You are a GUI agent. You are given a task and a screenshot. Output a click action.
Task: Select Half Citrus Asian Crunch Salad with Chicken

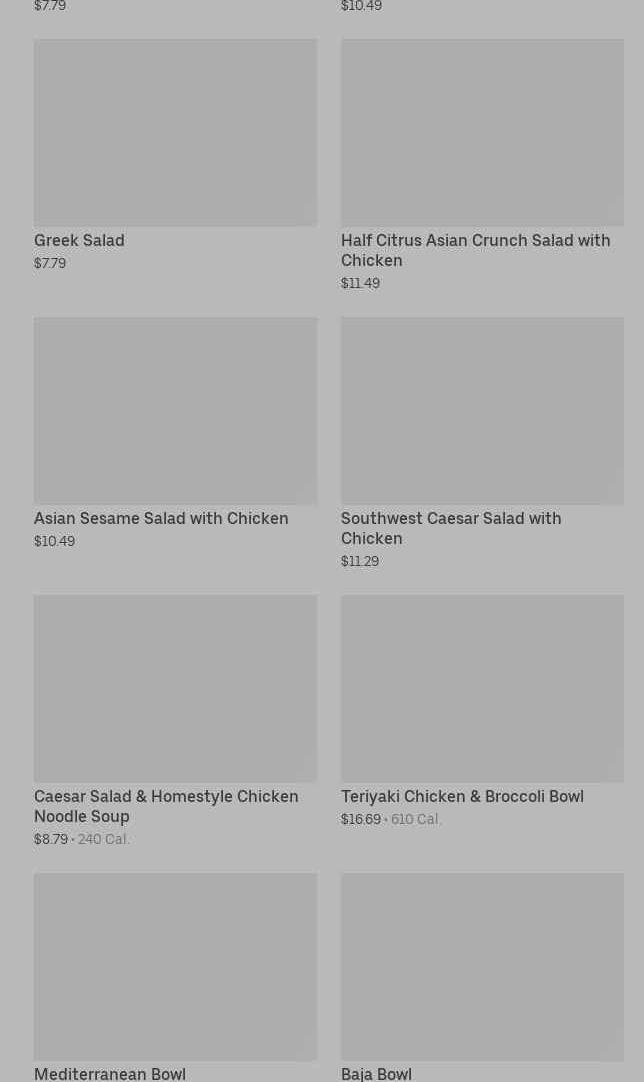pos(482,165)
